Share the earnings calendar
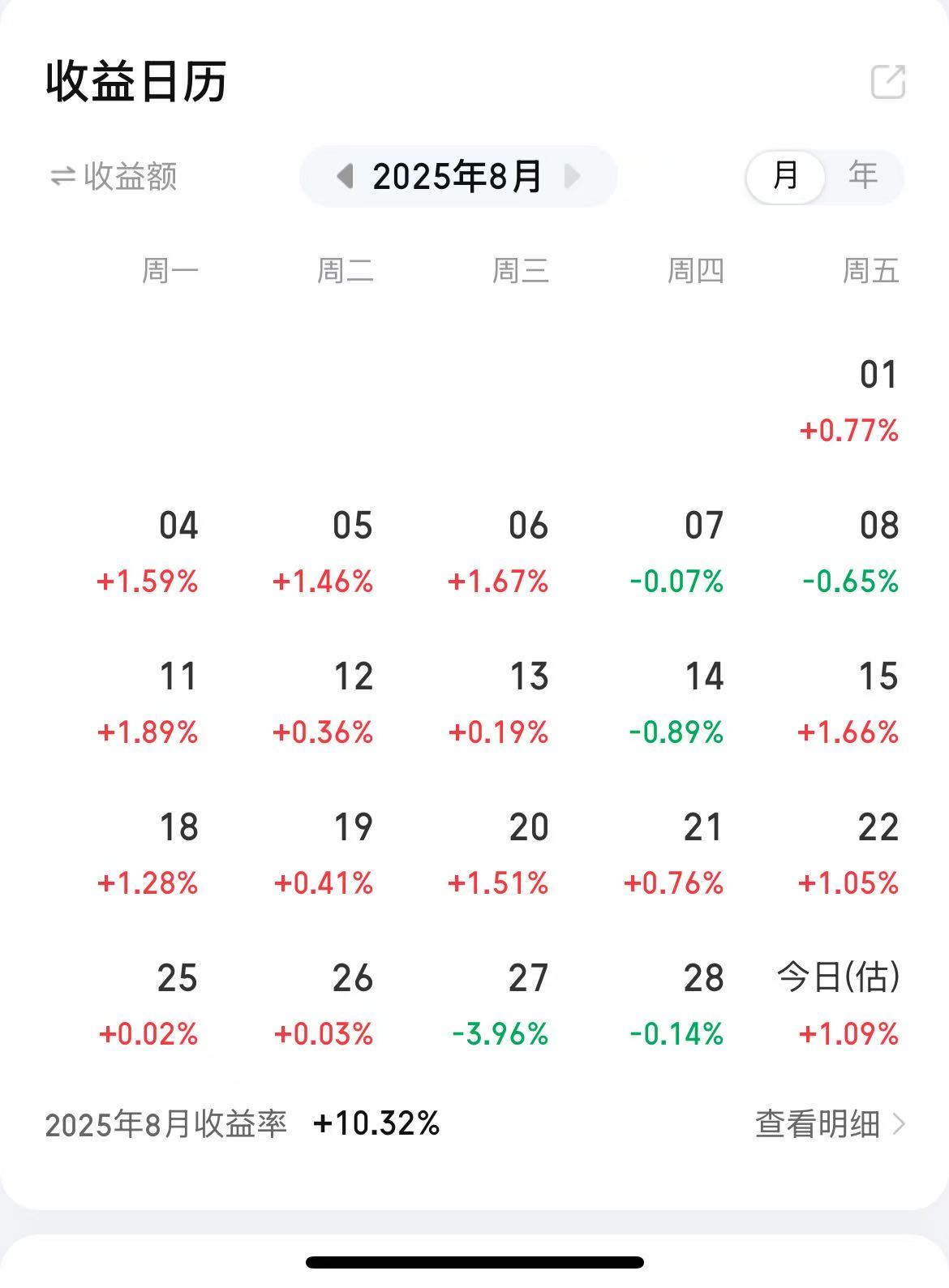The width and height of the screenshot is (949, 1288). (x=887, y=82)
